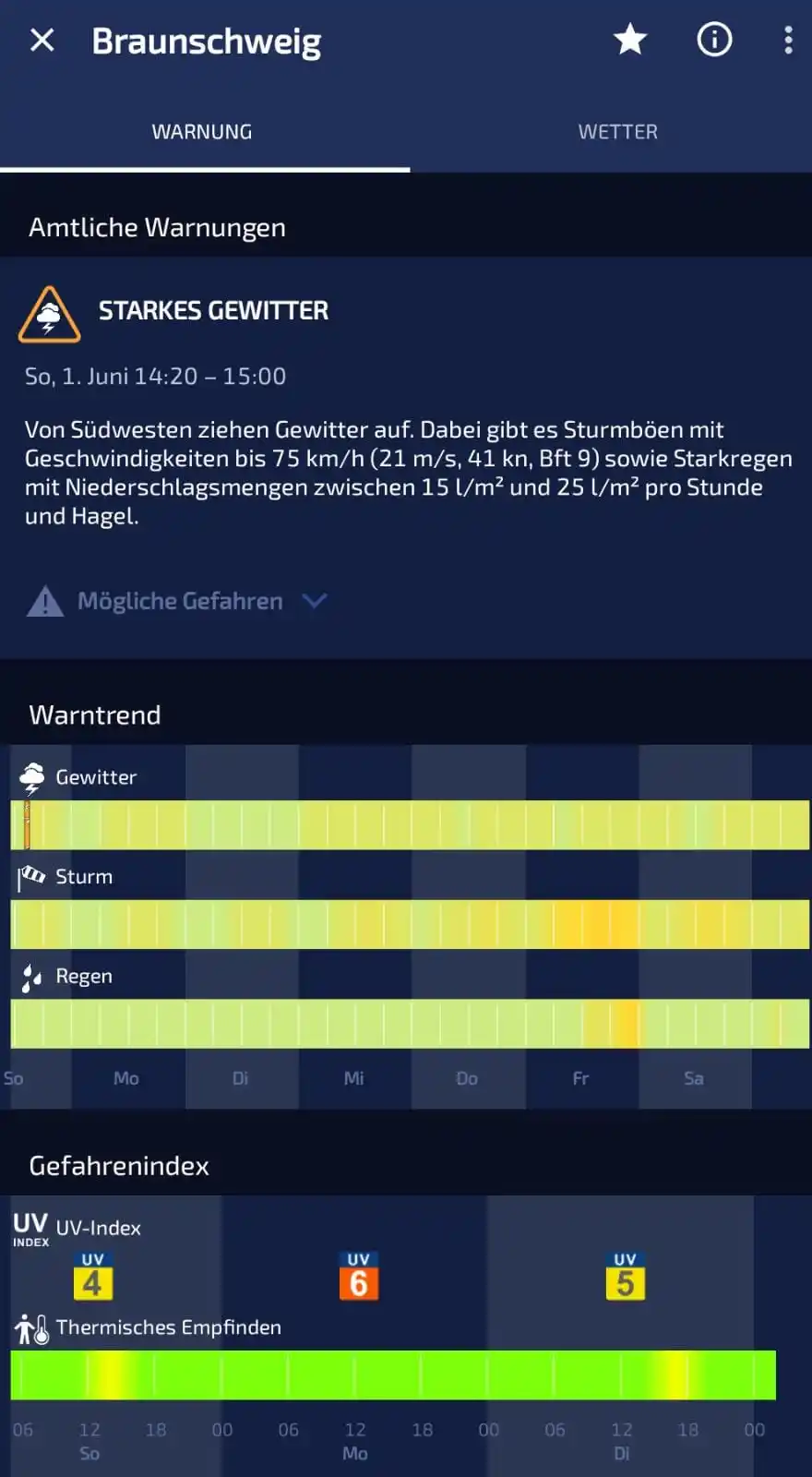The image size is (812, 1477).
Task: Expand Mögliche Gefahren section
Action: coord(180,601)
